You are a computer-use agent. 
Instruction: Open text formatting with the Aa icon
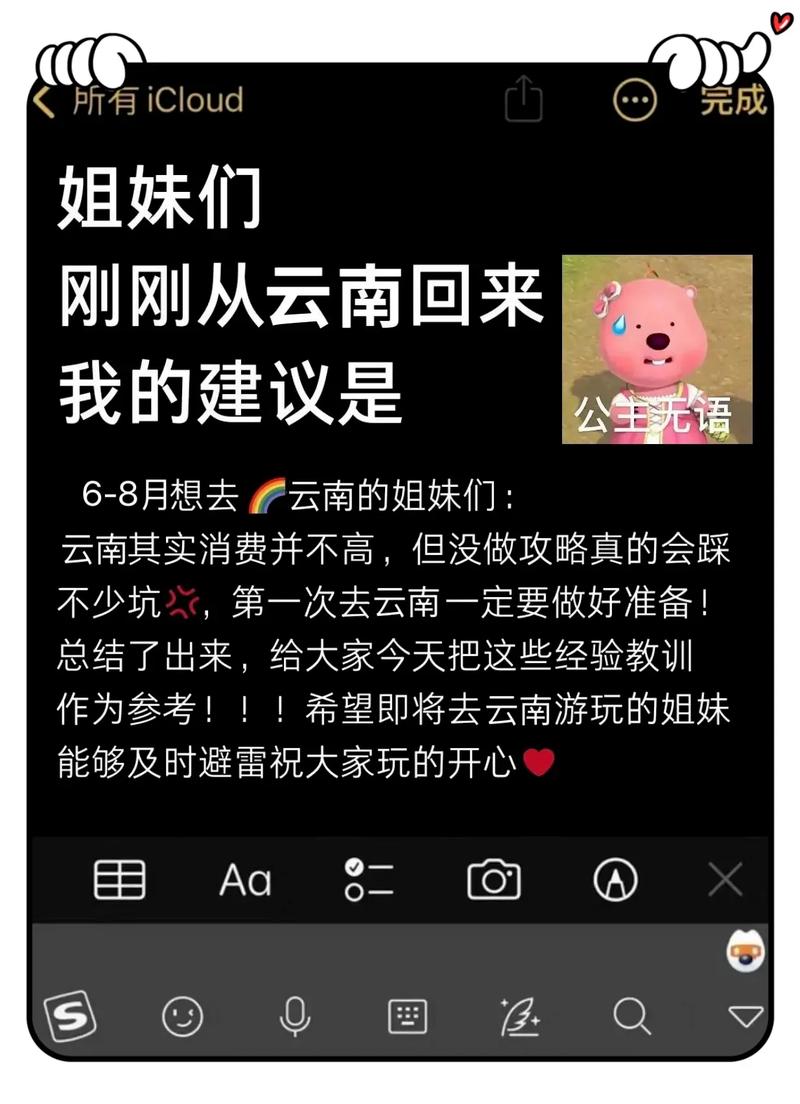(245, 881)
